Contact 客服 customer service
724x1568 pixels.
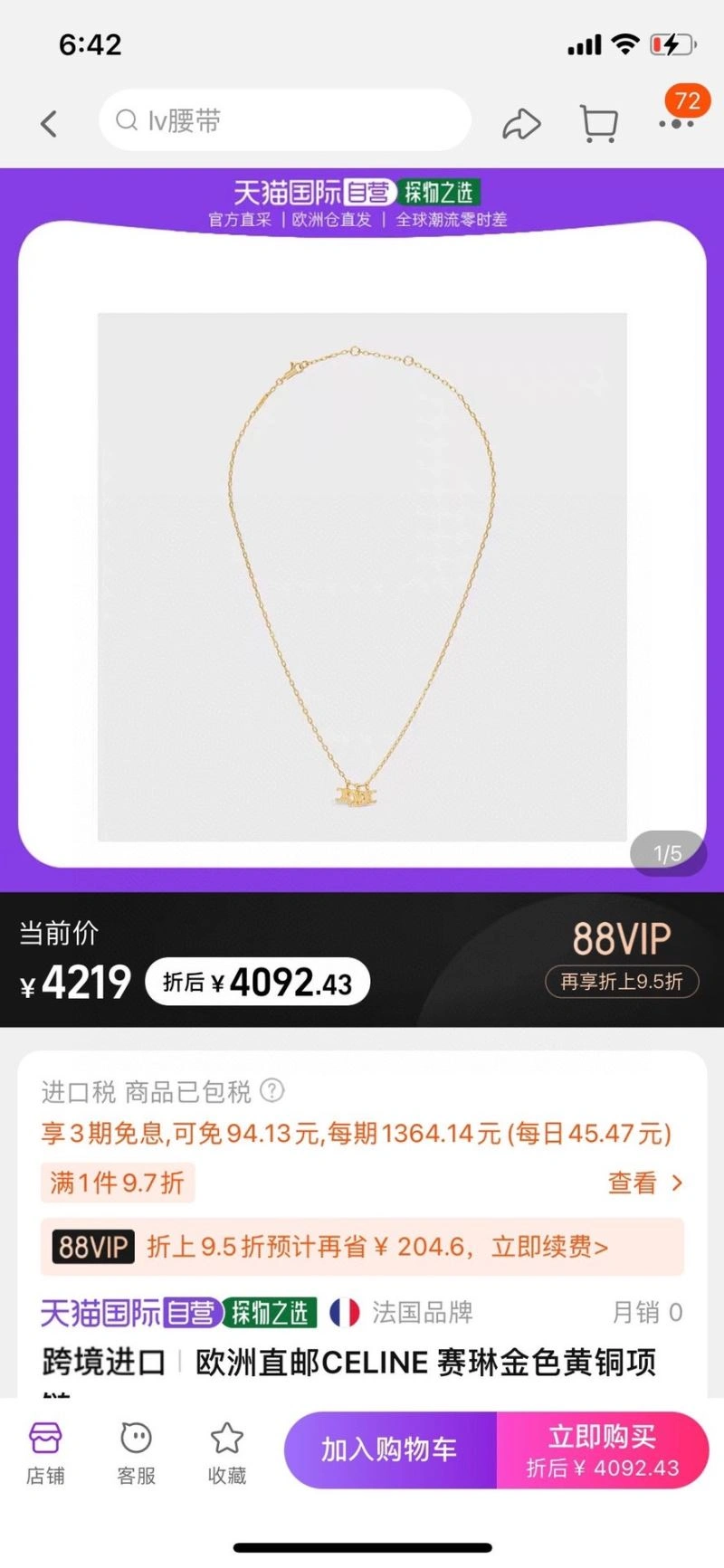pos(136,1452)
